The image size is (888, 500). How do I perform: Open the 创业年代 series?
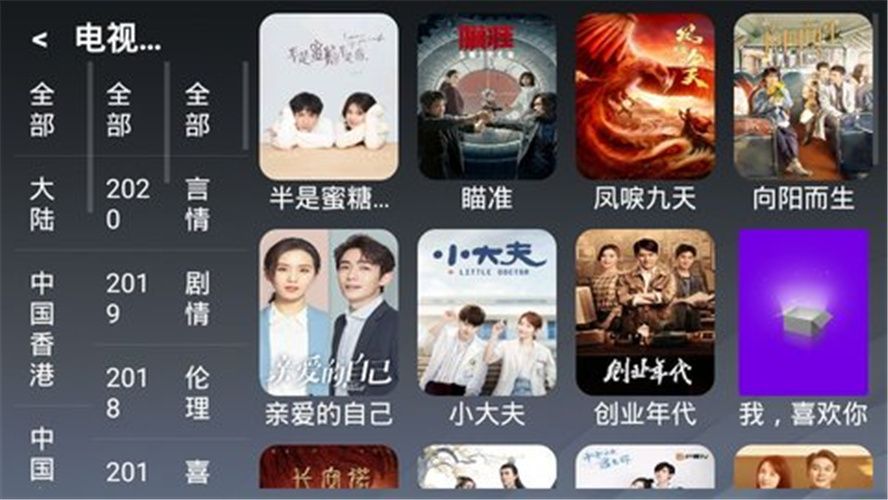pos(645,313)
